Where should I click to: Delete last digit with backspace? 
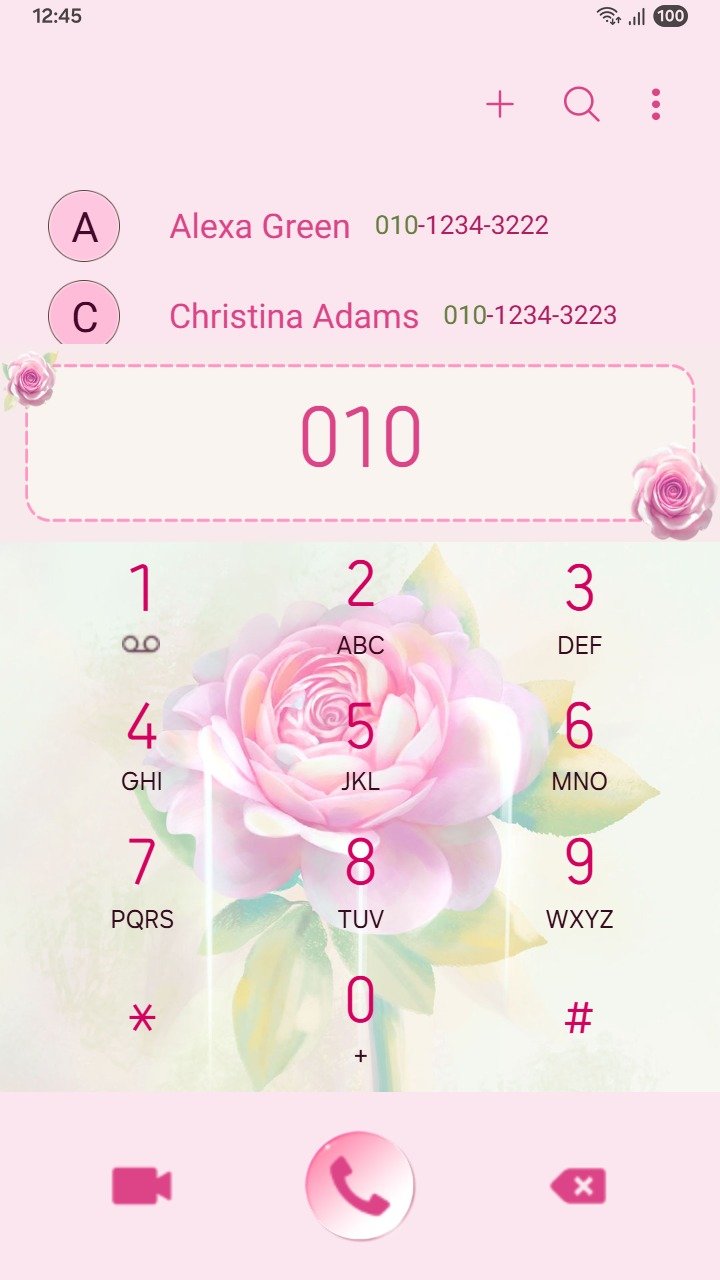point(579,1187)
